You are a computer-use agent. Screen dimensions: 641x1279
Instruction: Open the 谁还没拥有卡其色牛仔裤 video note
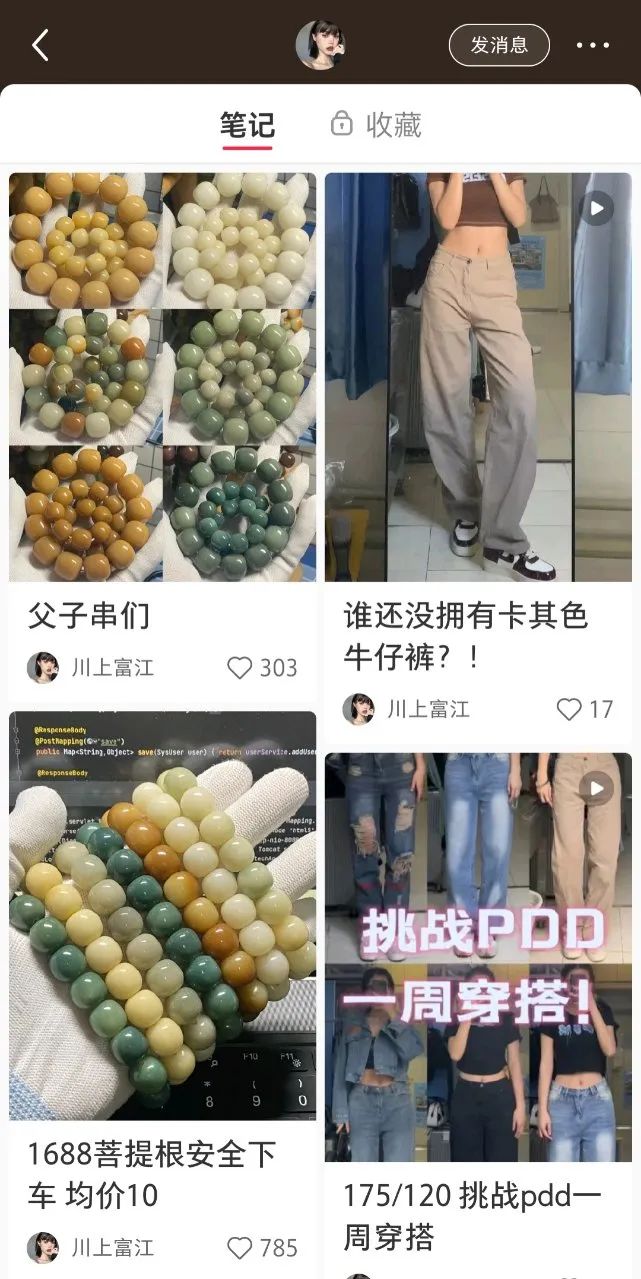point(478,377)
